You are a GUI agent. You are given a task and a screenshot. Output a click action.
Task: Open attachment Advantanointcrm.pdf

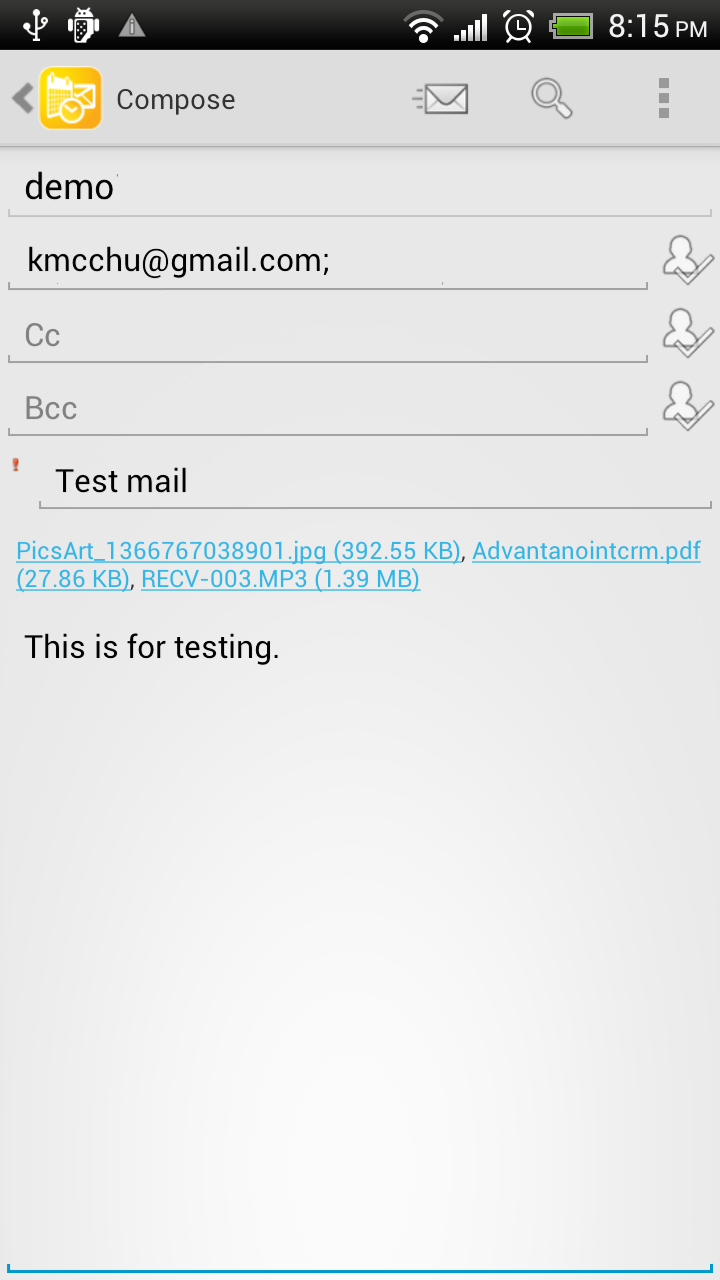click(x=586, y=550)
